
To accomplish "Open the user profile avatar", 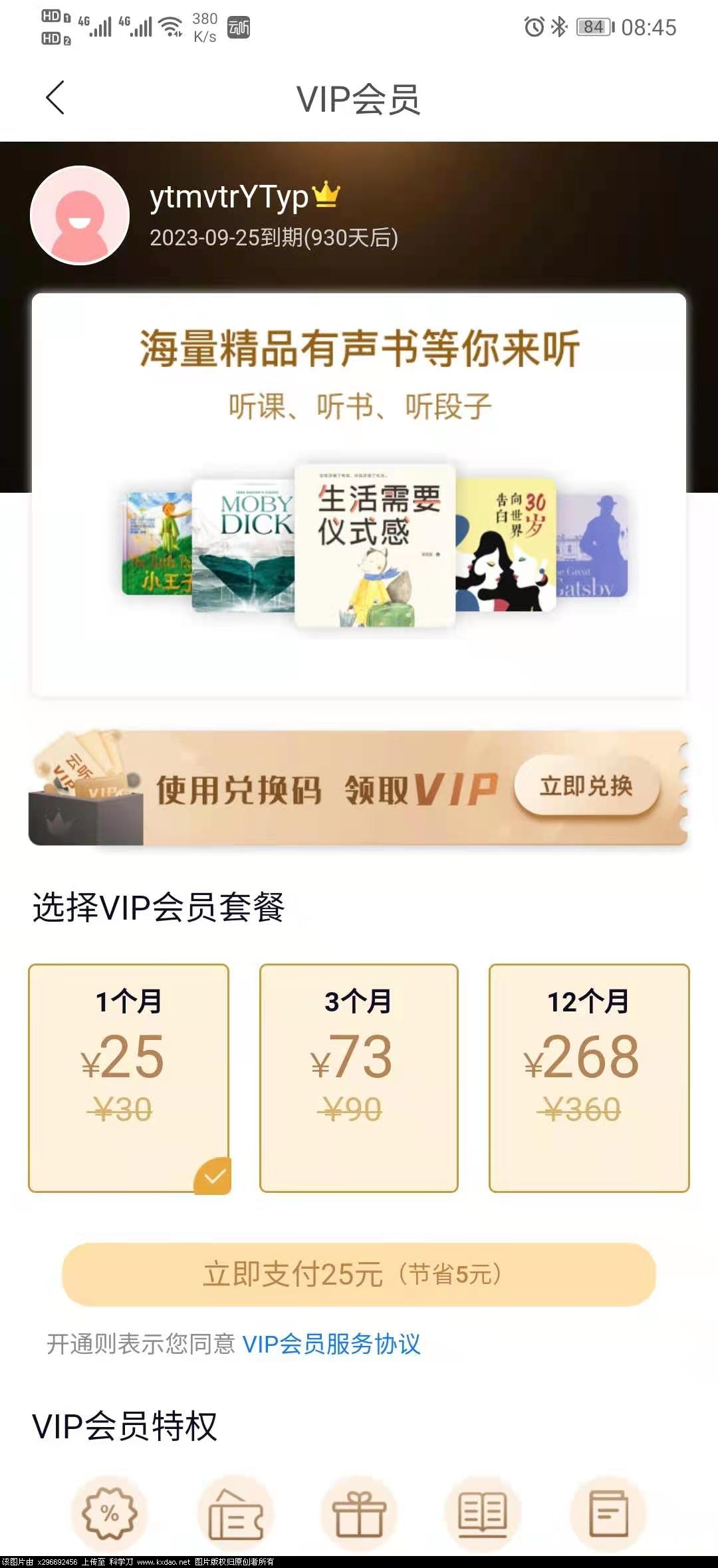I will pos(80,215).
